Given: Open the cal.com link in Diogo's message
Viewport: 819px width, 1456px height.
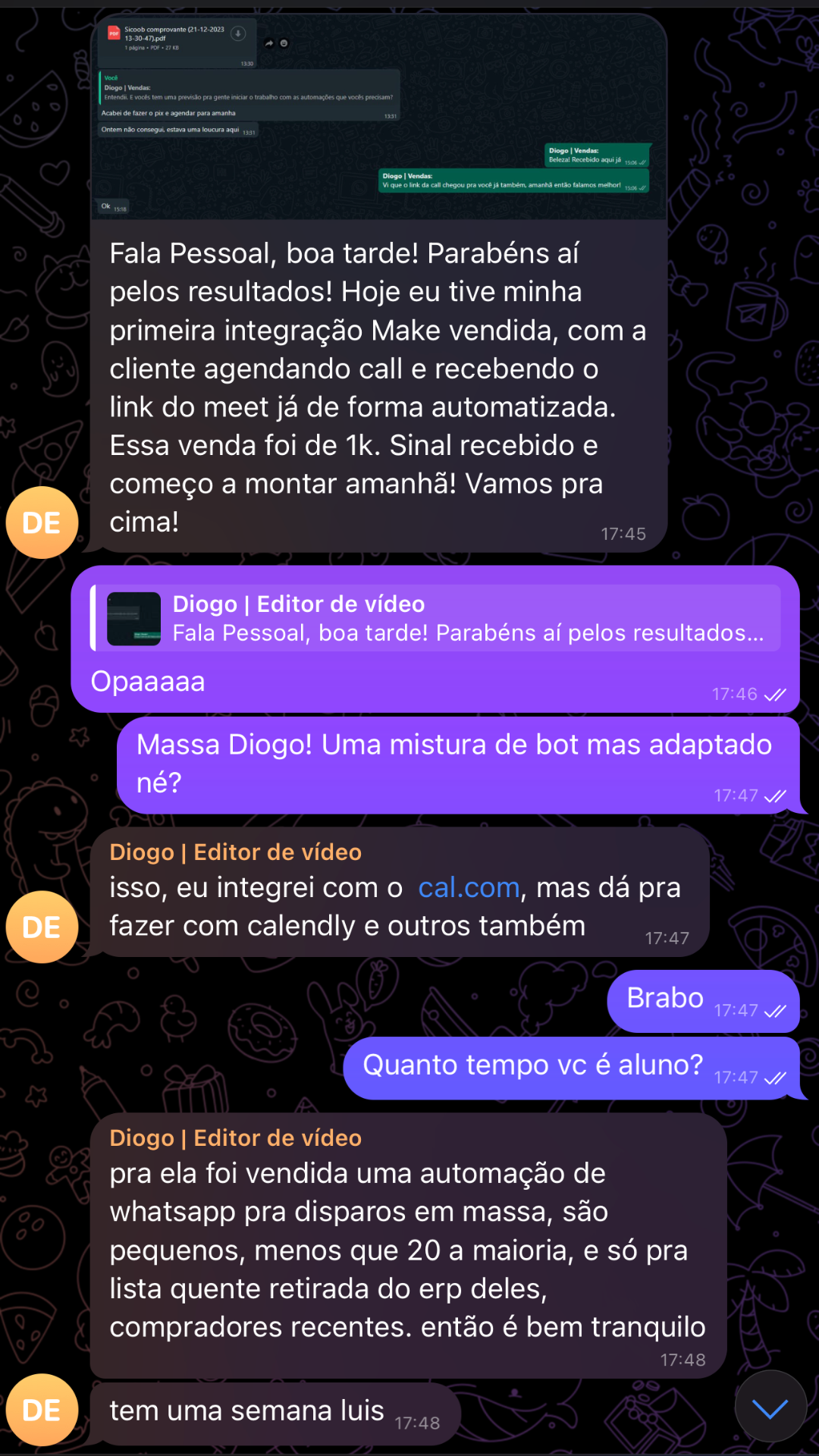Looking at the screenshot, I should [469, 887].
